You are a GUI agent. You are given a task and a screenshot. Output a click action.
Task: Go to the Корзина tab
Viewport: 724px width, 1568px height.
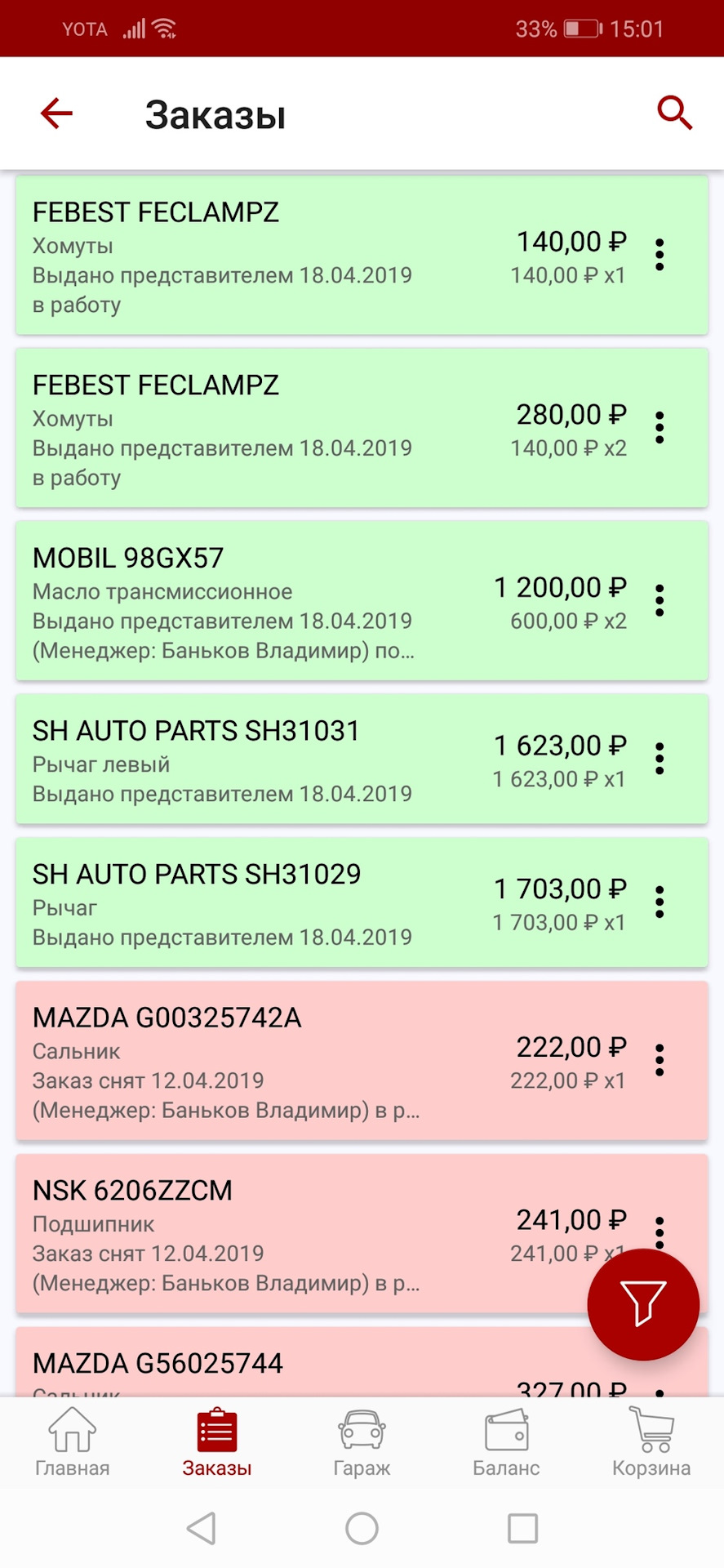pyautogui.click(x=651, y=1443)
